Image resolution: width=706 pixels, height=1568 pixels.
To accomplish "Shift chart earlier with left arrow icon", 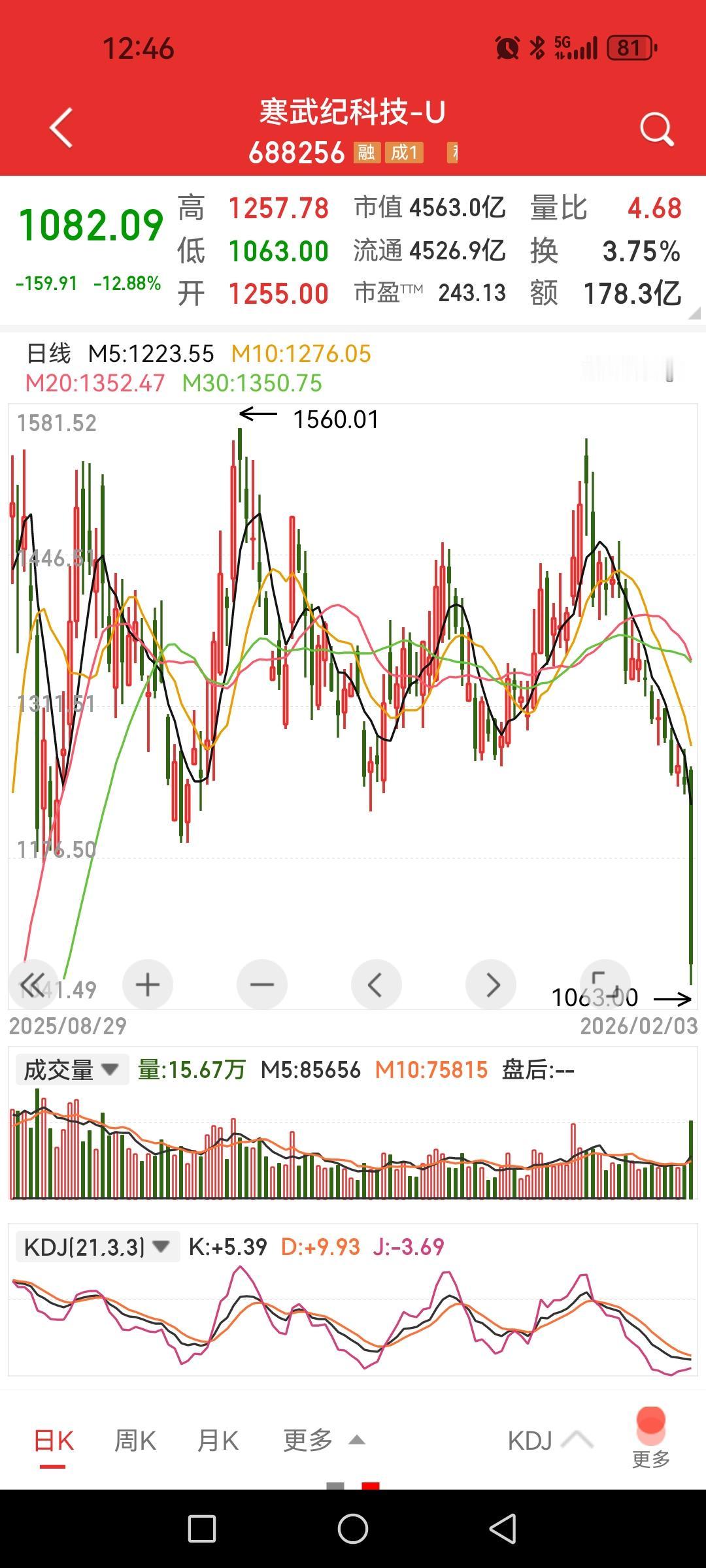I will pyautogui.click(x=376, y=985).
